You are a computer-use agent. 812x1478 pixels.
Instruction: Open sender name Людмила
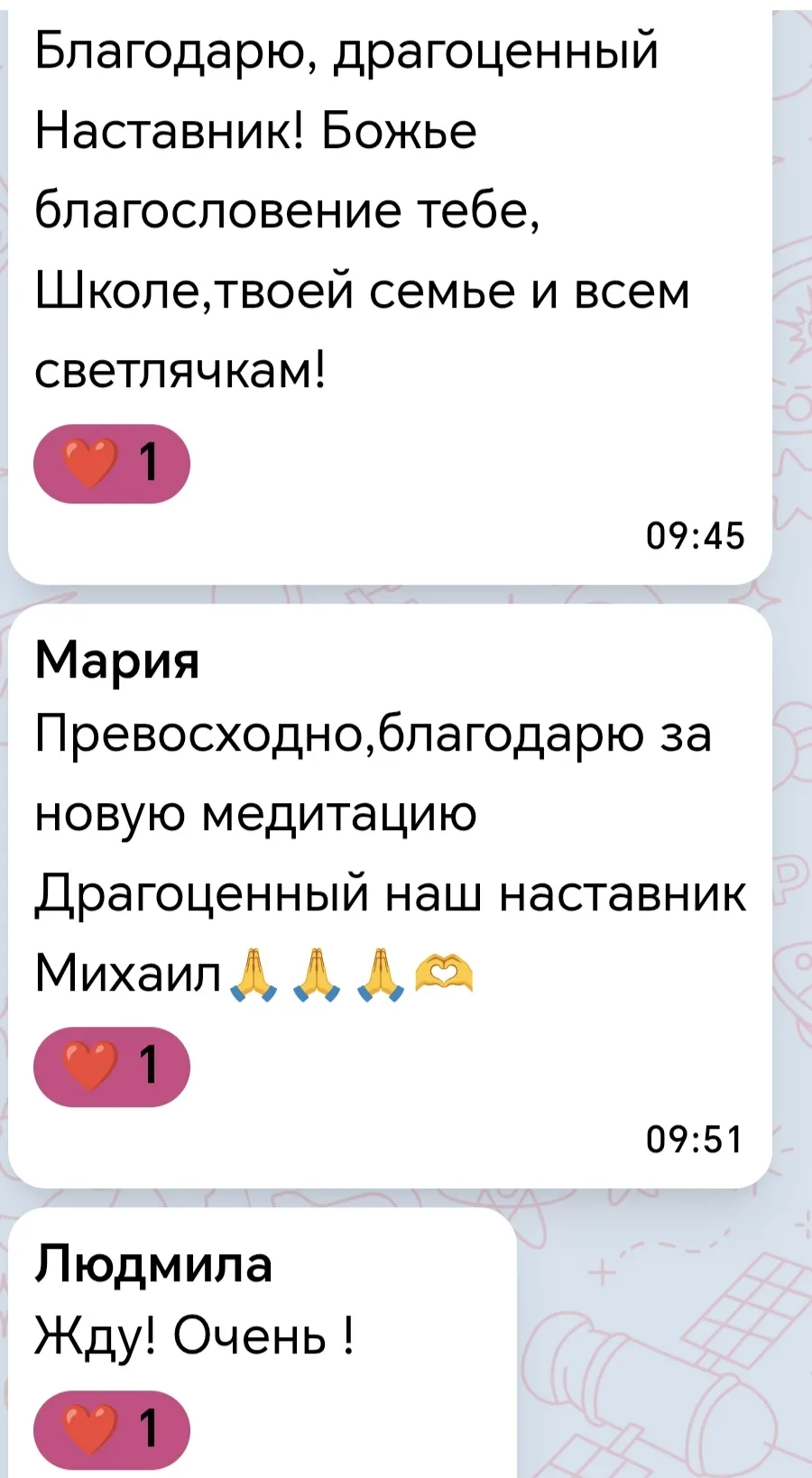coord(152,1262)
